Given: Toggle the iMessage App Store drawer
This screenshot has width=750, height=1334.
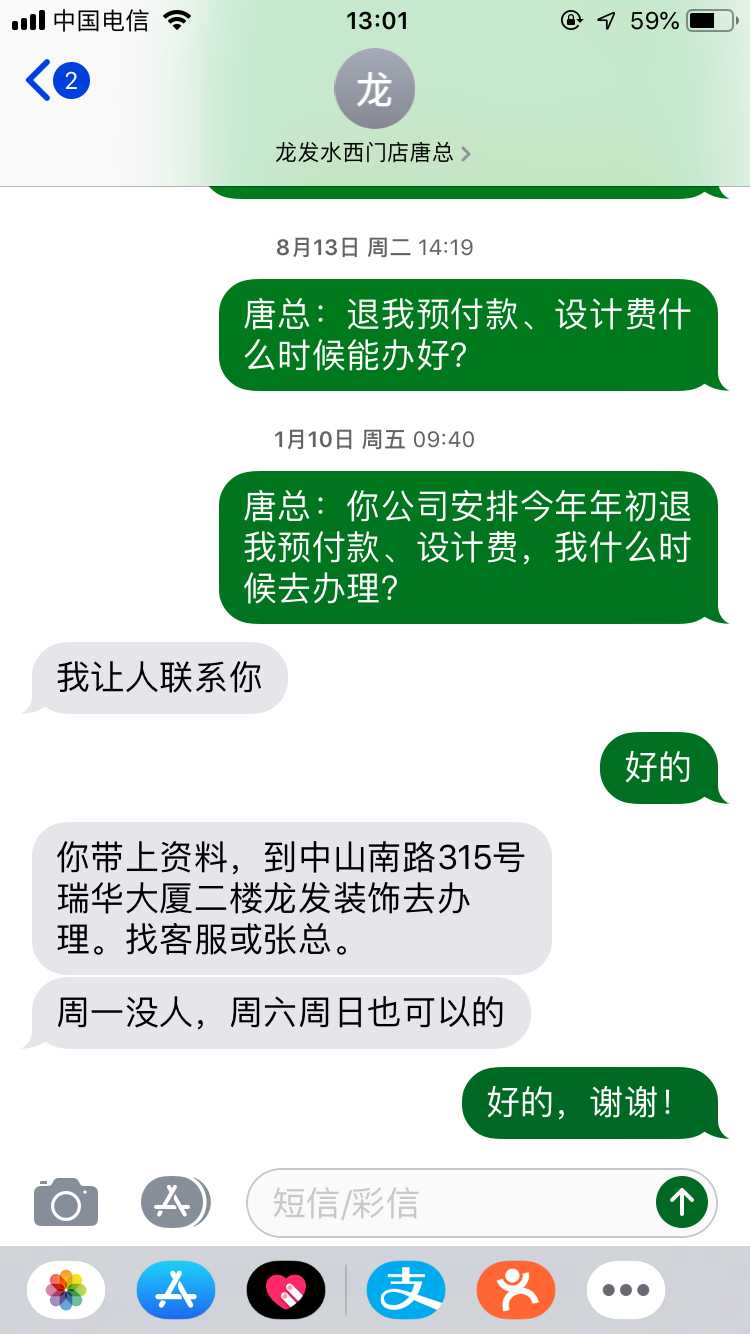Looking at the screenshot, I should [x=175, y=1202].
